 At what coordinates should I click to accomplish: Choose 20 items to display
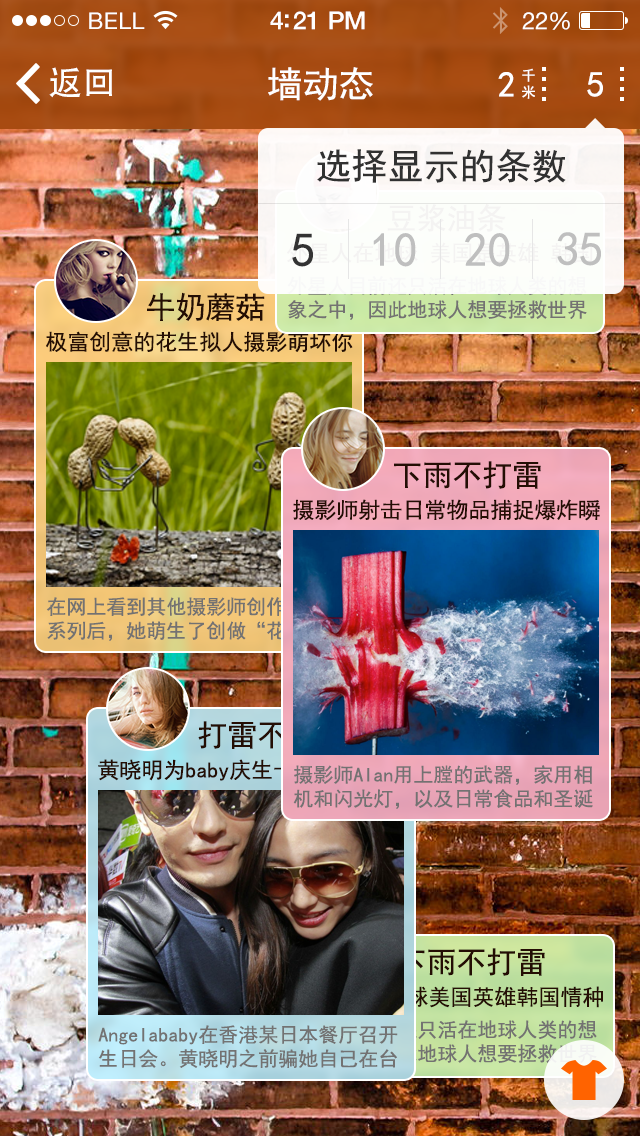tap(487, 250)
